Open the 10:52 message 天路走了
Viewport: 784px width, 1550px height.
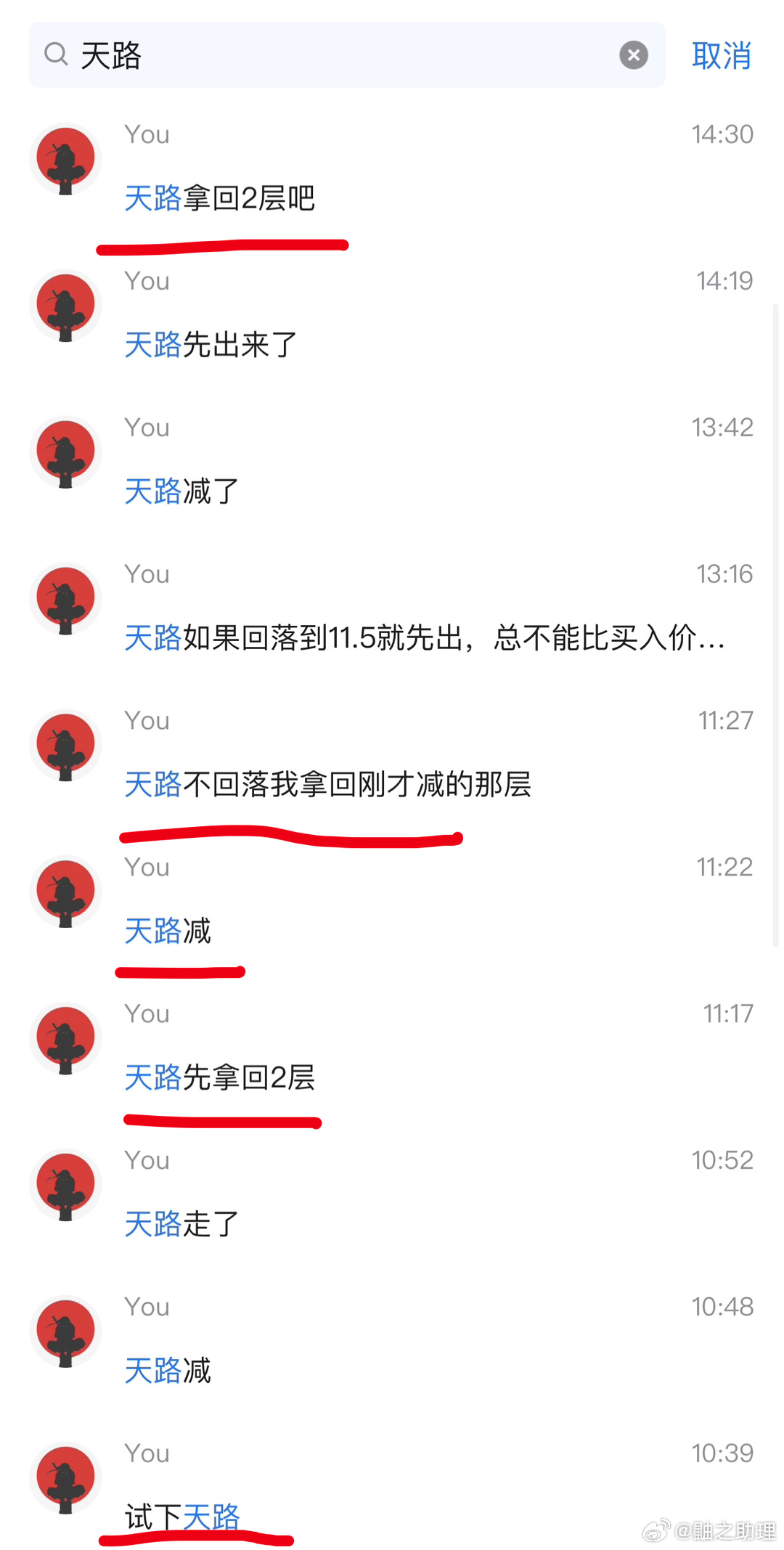(392, 1193)
